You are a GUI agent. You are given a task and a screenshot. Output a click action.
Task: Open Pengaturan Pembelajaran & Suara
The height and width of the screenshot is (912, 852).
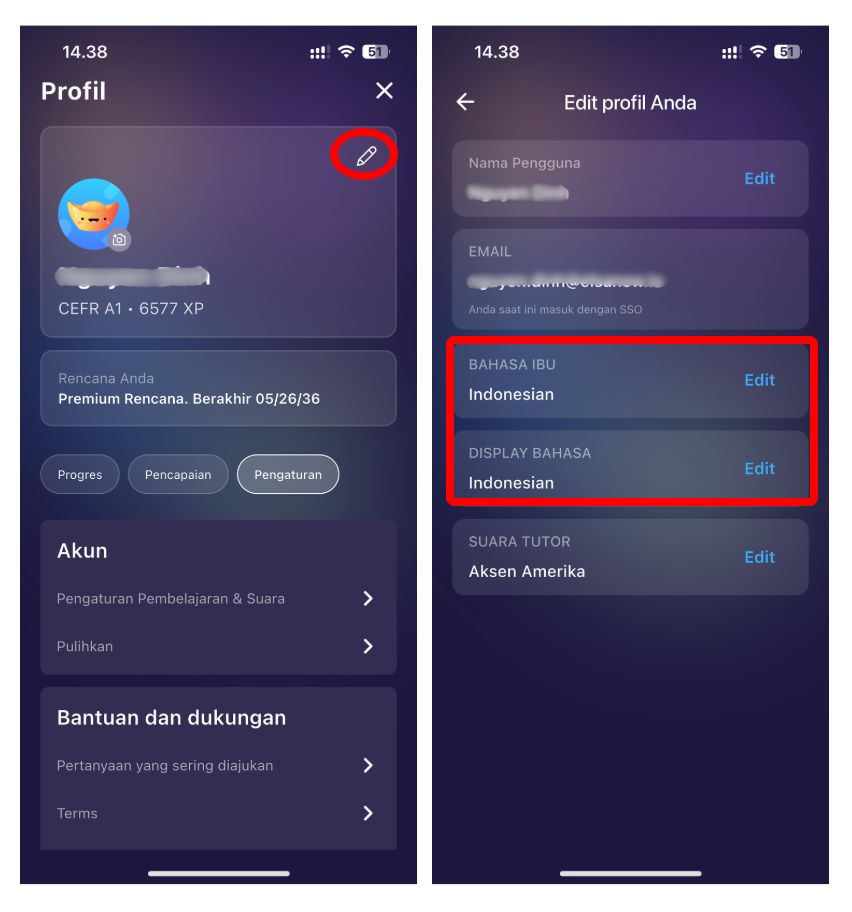tap(218, 598)
